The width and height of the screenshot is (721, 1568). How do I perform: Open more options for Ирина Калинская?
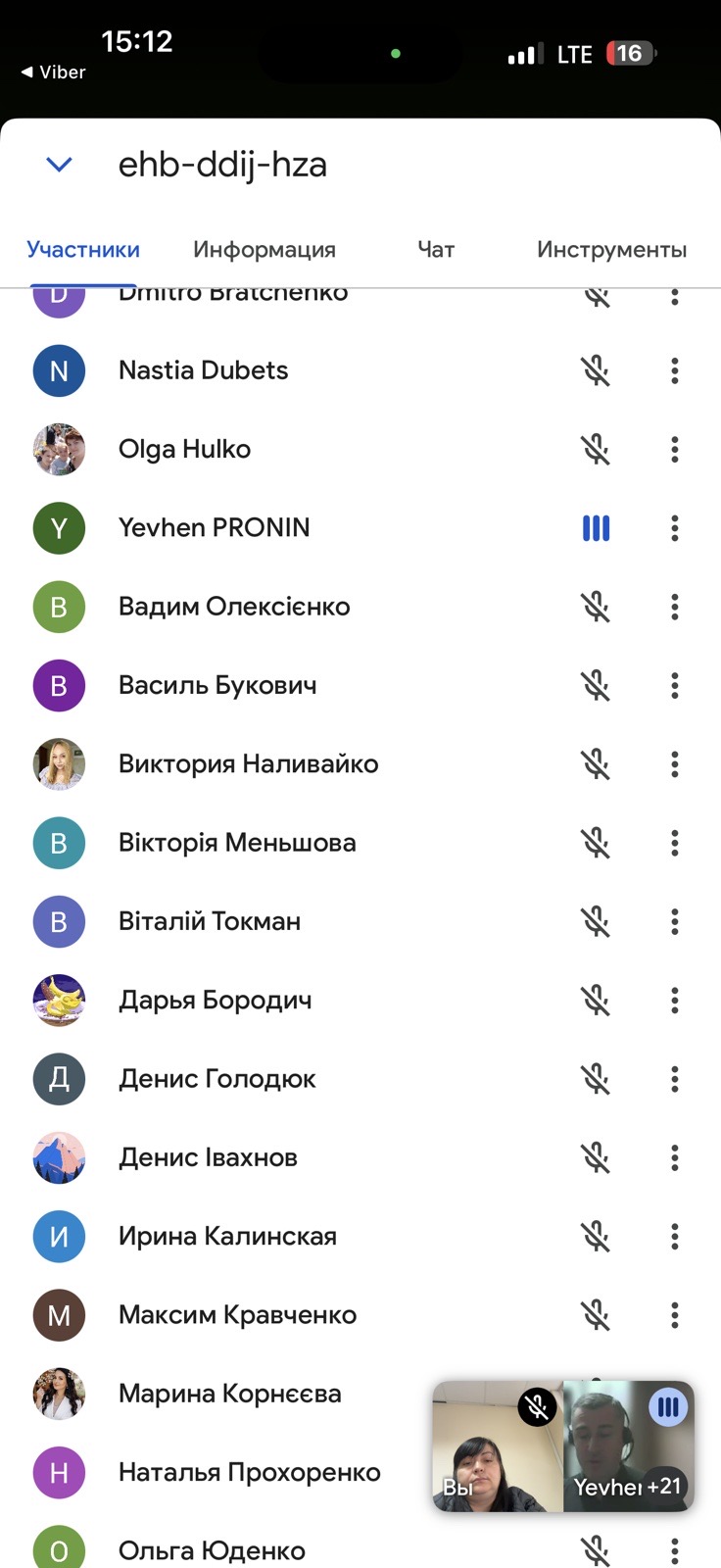click(675, 1237)
